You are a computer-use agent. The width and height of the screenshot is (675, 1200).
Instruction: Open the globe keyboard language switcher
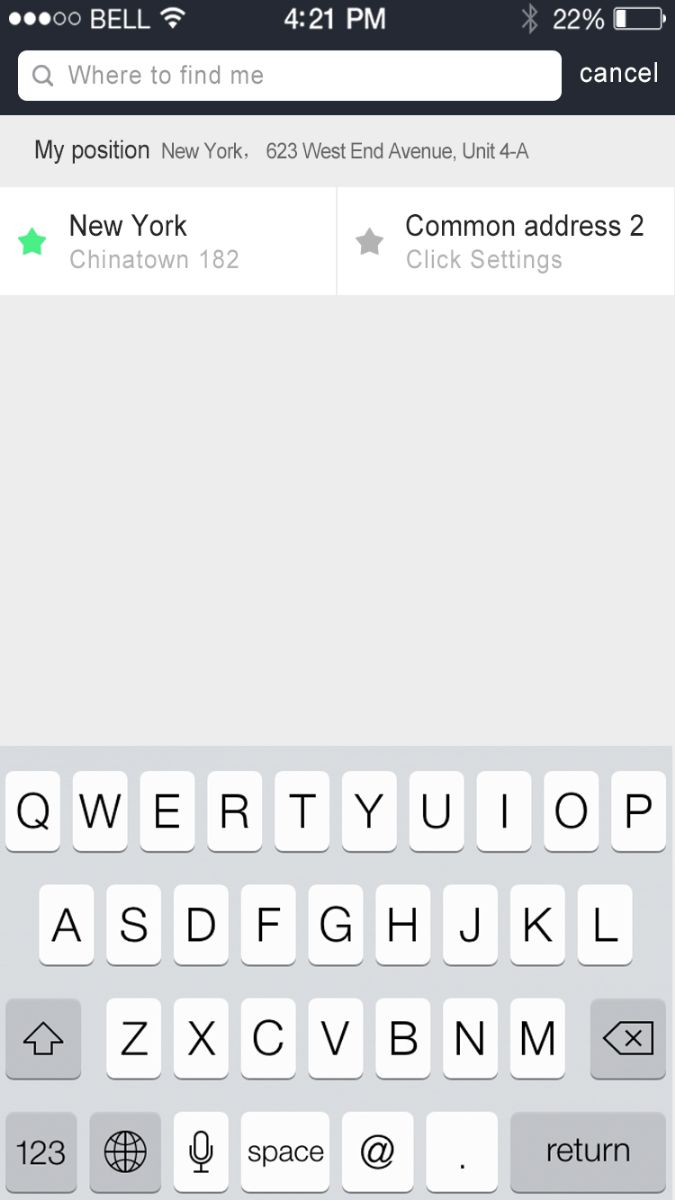coord(125,1152)
